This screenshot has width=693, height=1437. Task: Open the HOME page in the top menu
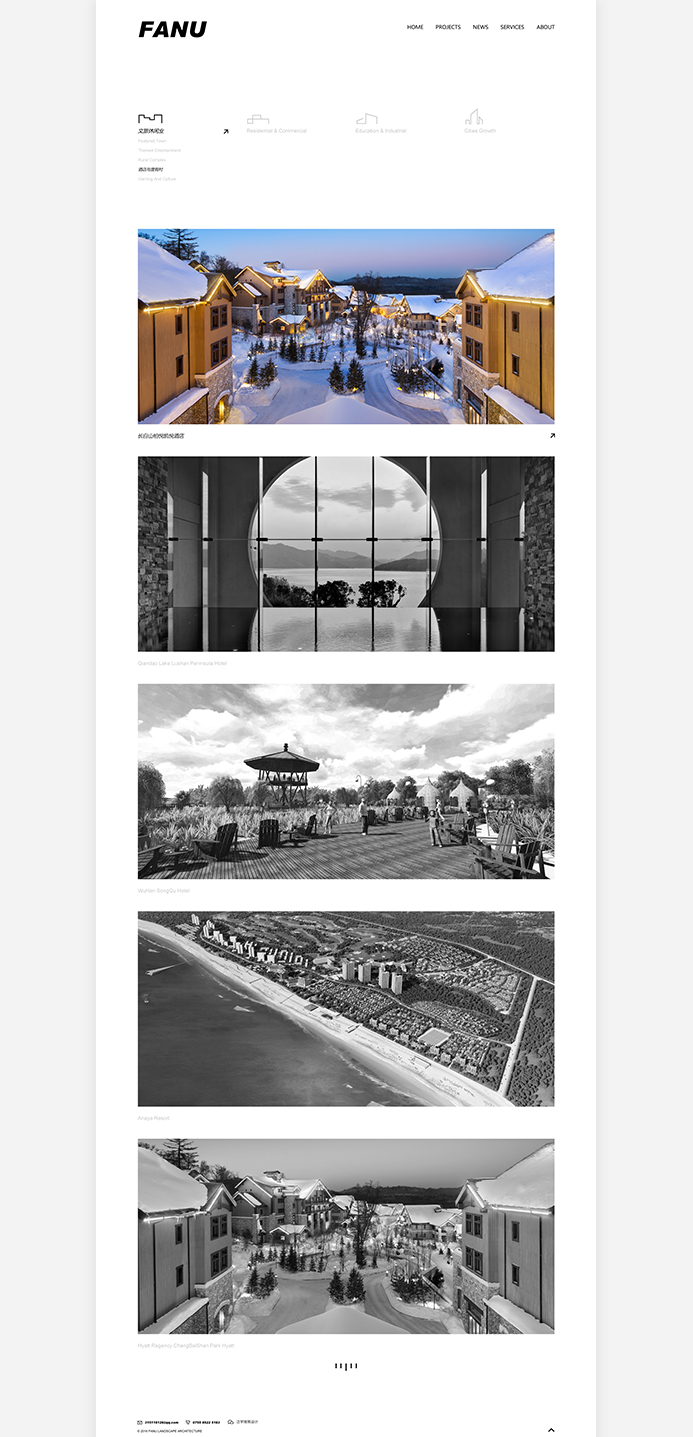point(415,27)
